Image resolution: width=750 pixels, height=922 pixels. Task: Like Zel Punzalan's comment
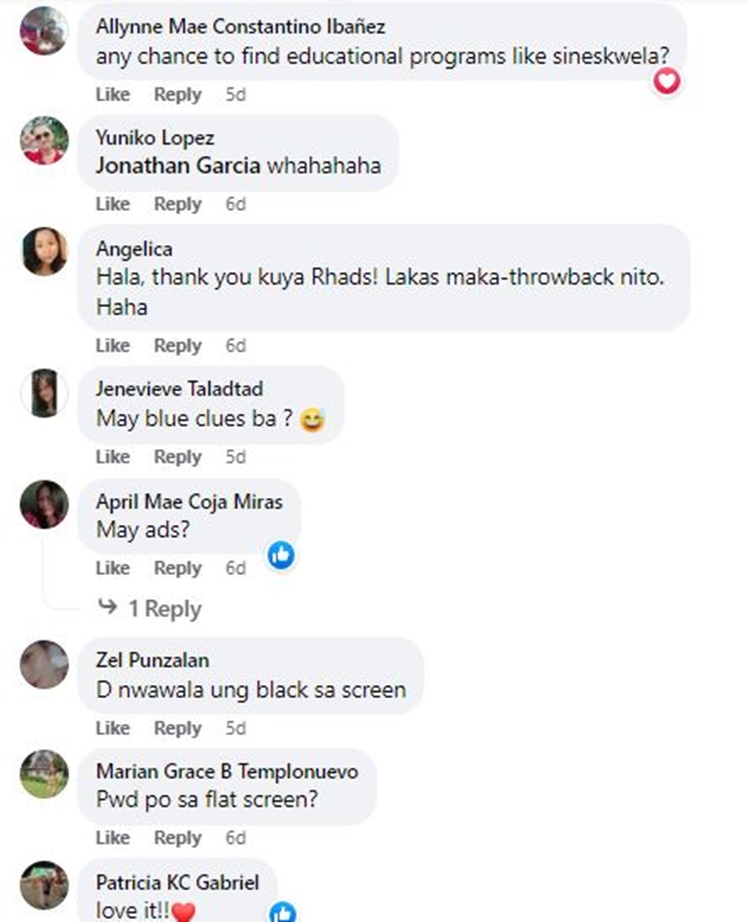tap(113, 728)
